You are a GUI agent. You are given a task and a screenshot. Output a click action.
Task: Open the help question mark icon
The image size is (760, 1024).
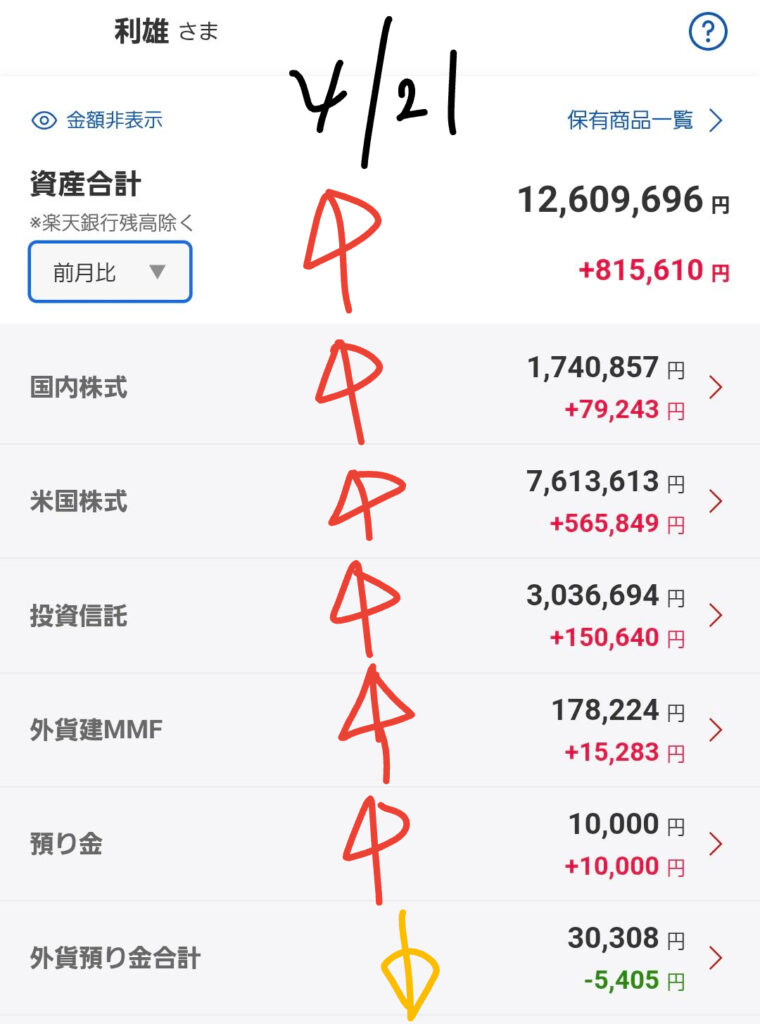coord(708,33)
